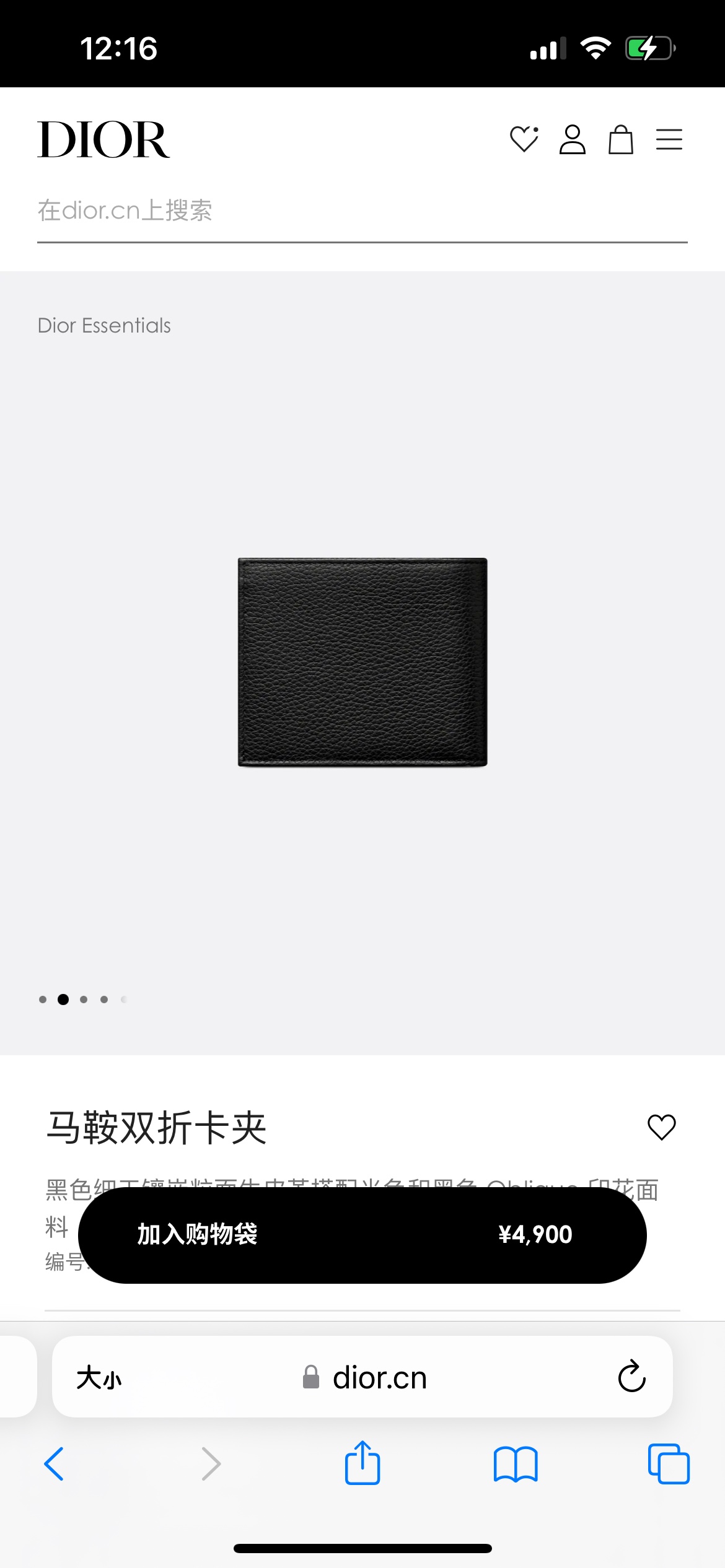
Task: Open the hamburger menu
Action: click(x=669, y=139)
